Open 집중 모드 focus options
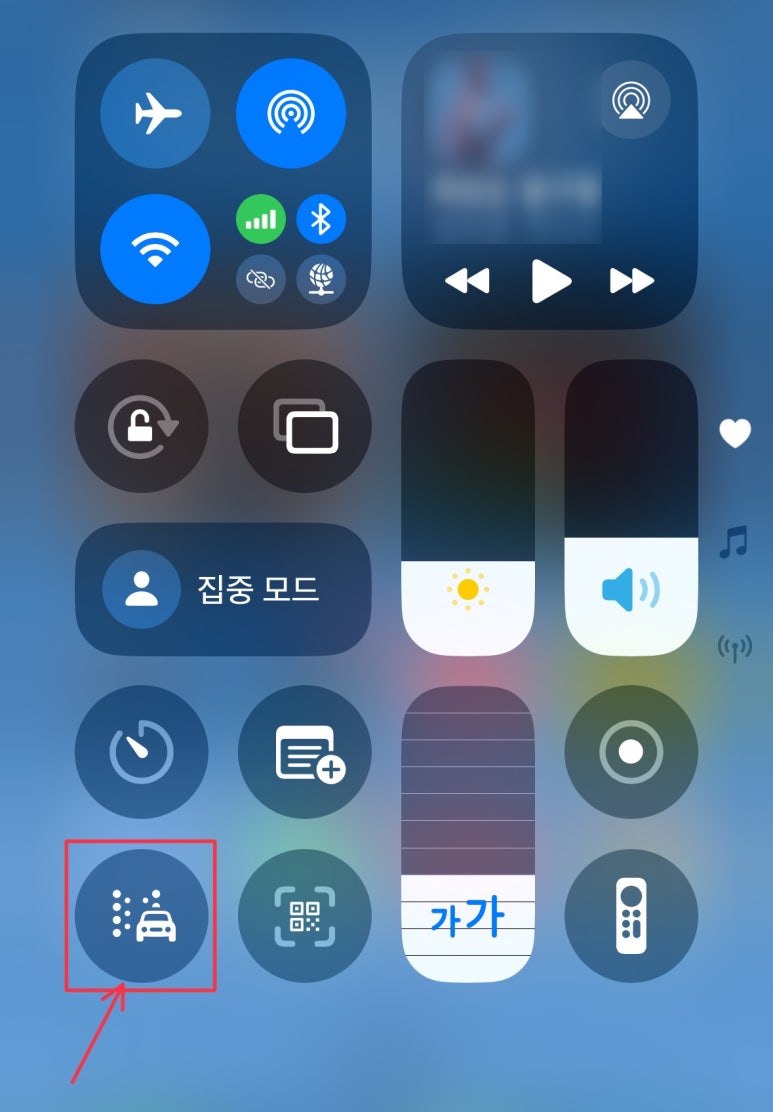 [x=223, y=590]
